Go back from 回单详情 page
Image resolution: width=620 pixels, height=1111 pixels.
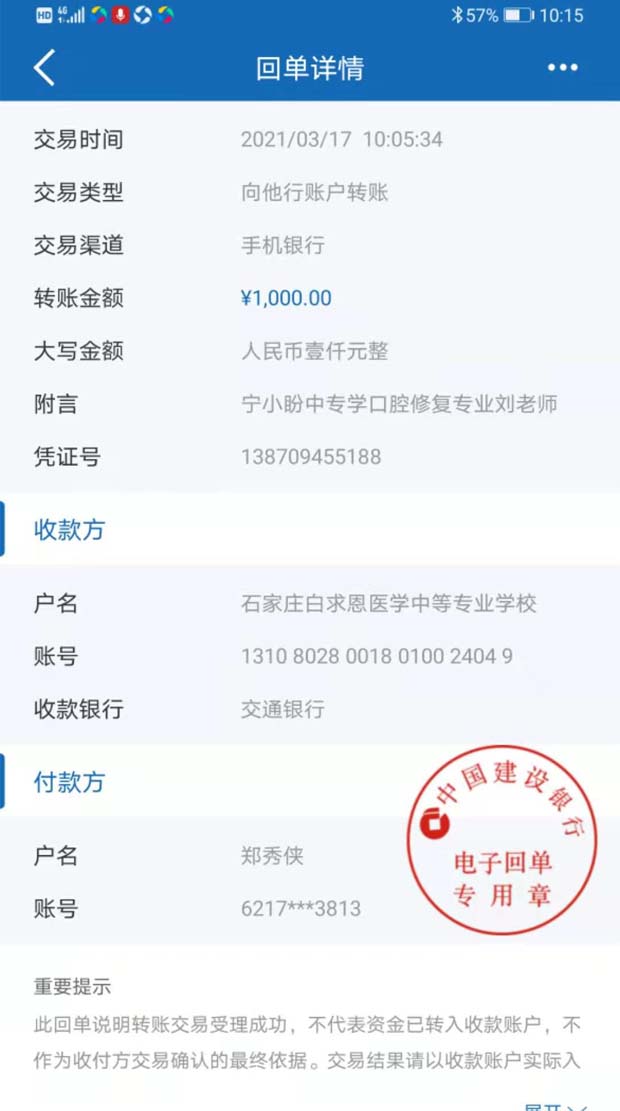click(x=44, y=68)
